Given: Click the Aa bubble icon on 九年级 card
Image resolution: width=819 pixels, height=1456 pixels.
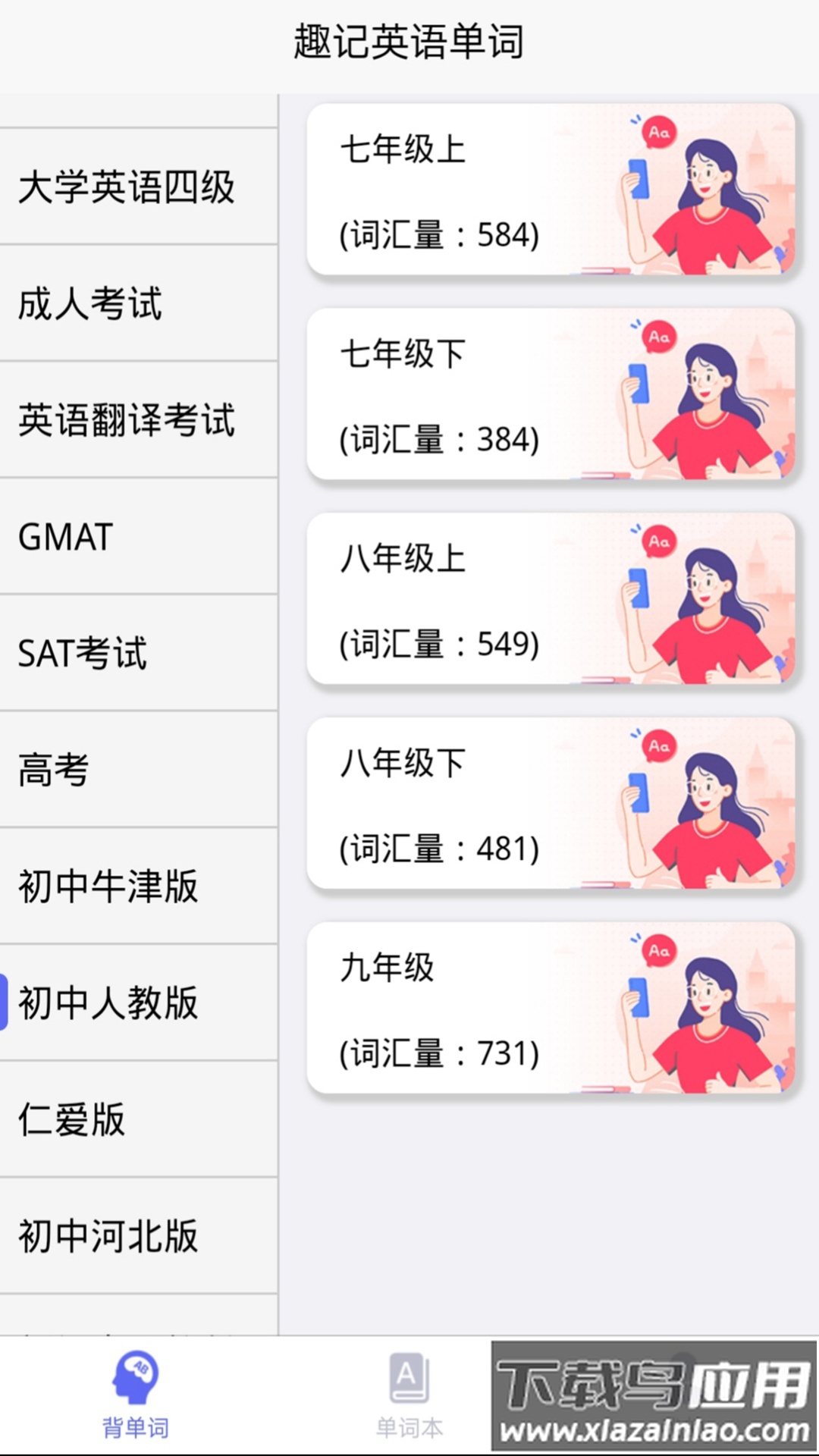Looking at the screenshot, I should point(659,948).
